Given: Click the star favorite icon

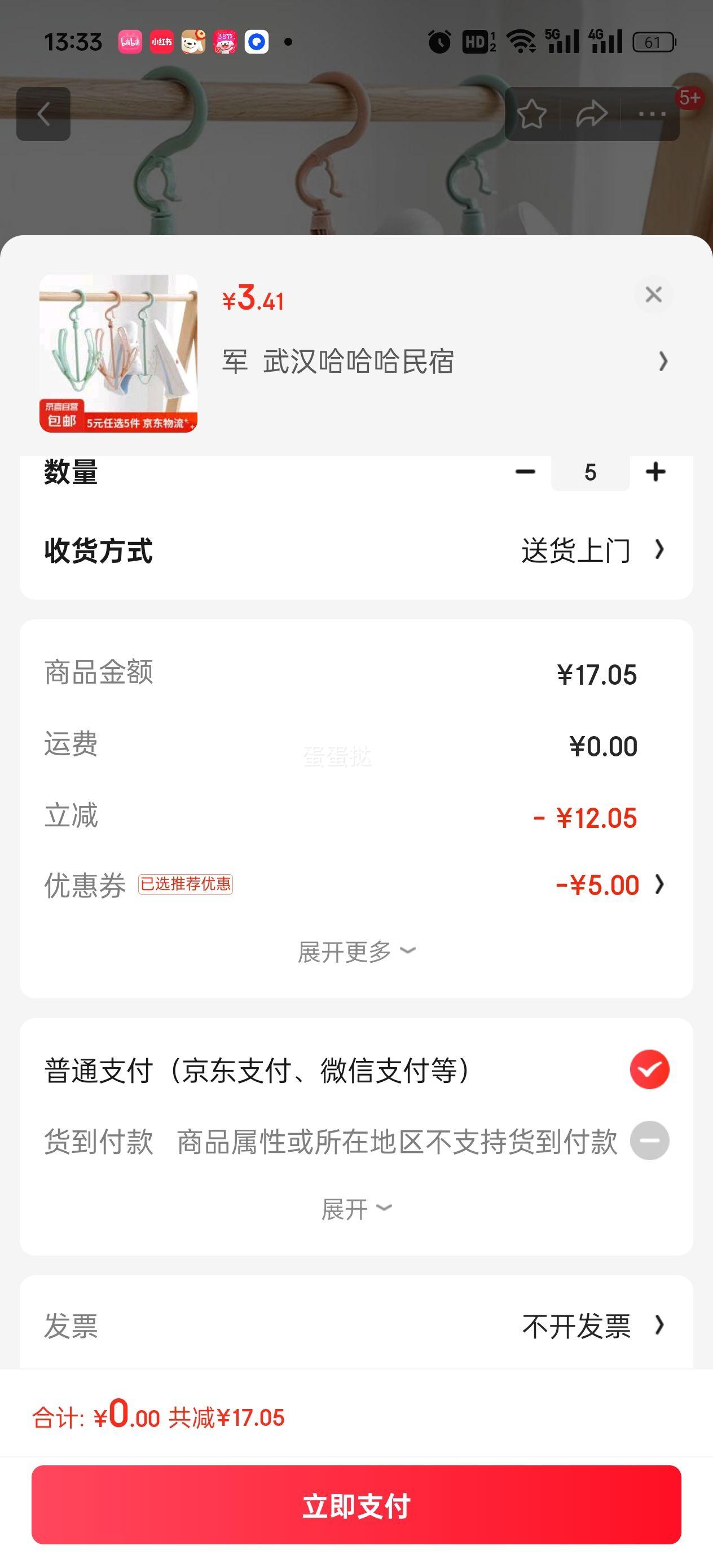Looking at the screenshot, I should (x=532, y=114).
